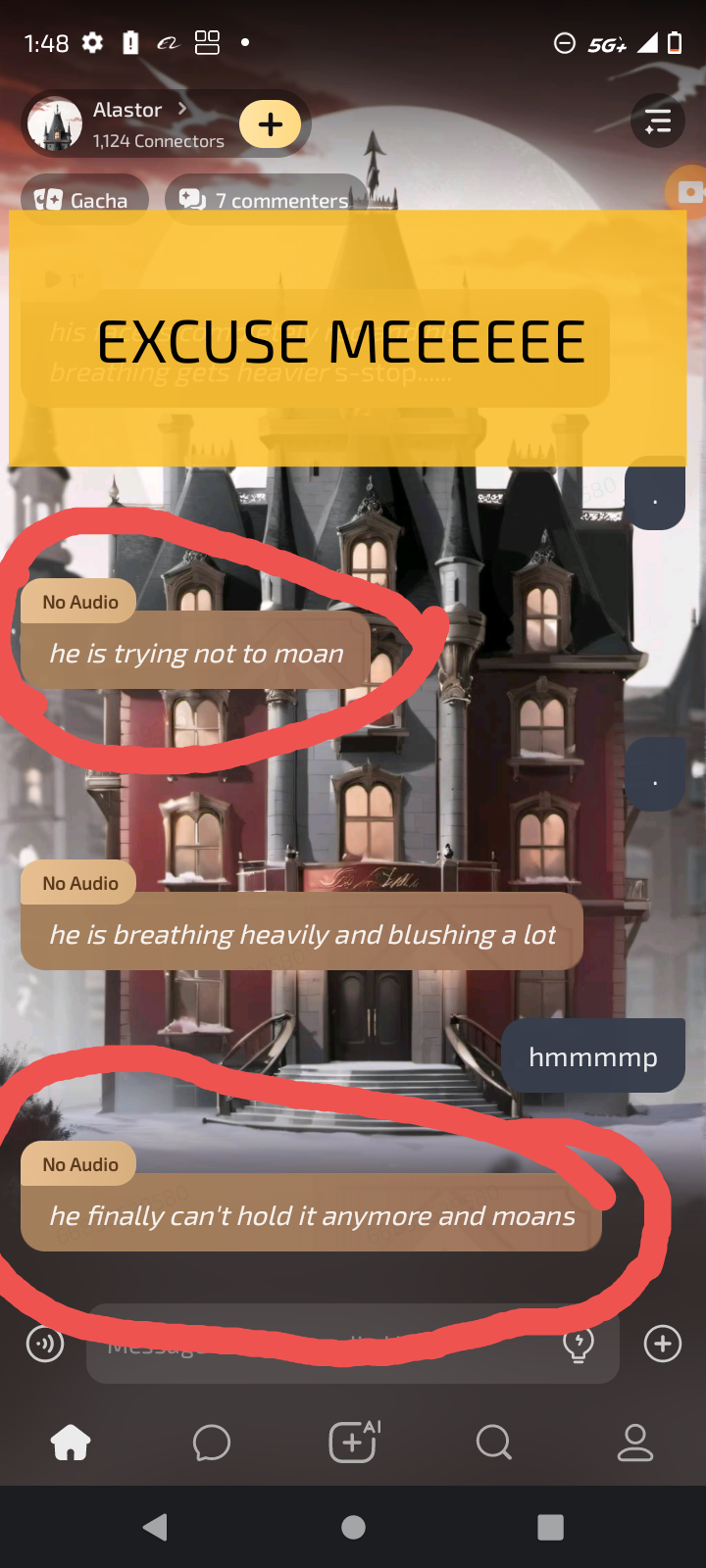Open the chat options menu icon
Viewport: 706px width, 1568px height.
click(657, 122)
